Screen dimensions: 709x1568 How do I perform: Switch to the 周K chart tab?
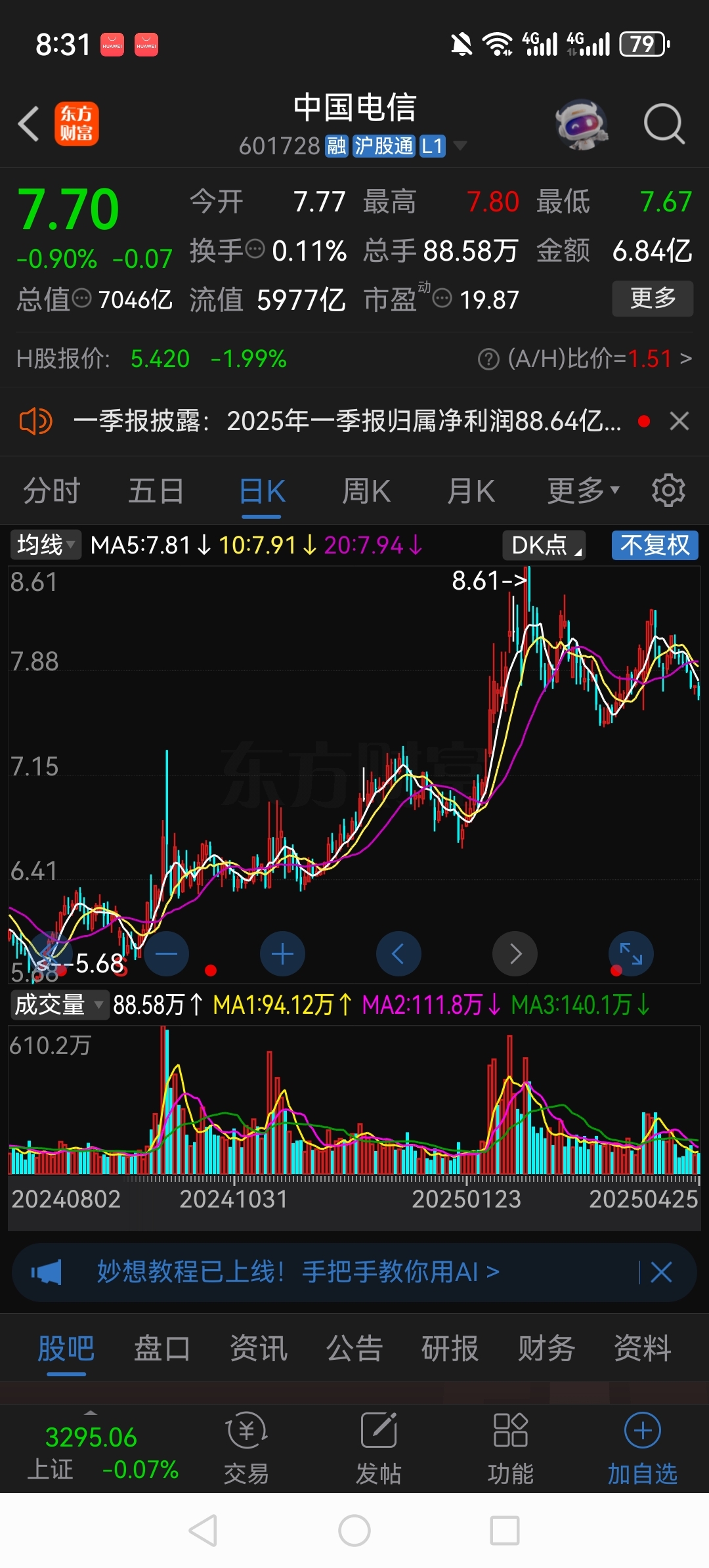(366, 491)
